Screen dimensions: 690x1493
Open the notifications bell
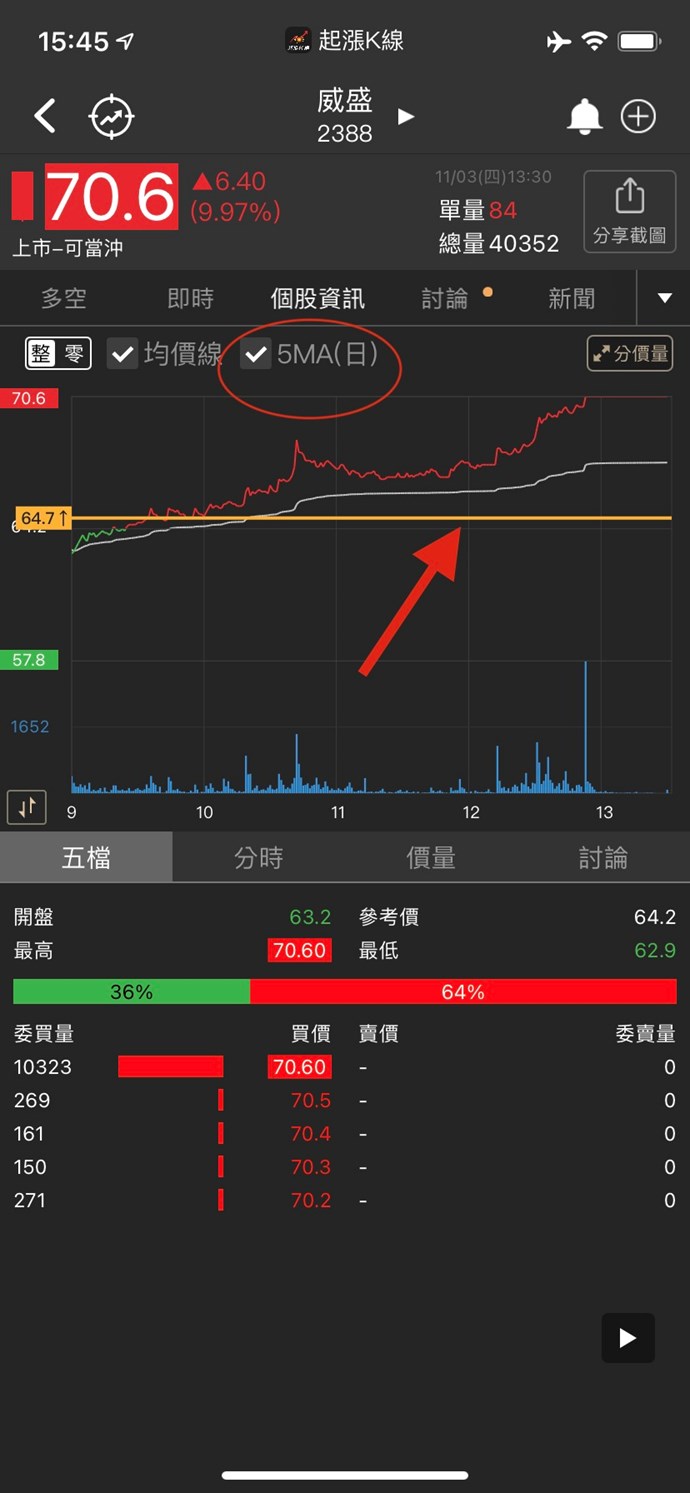coord(585,117)
